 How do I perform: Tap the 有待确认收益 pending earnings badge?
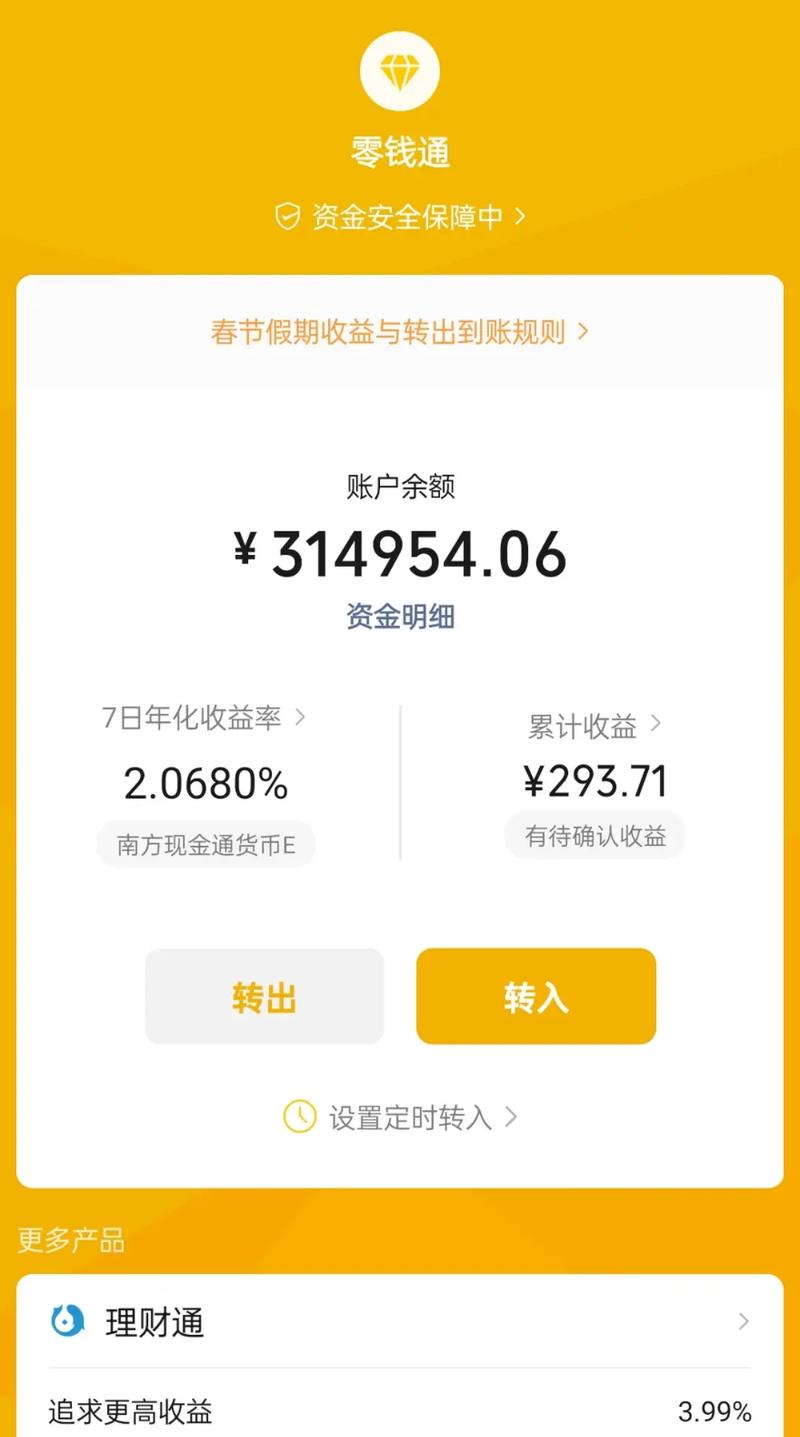595,836
